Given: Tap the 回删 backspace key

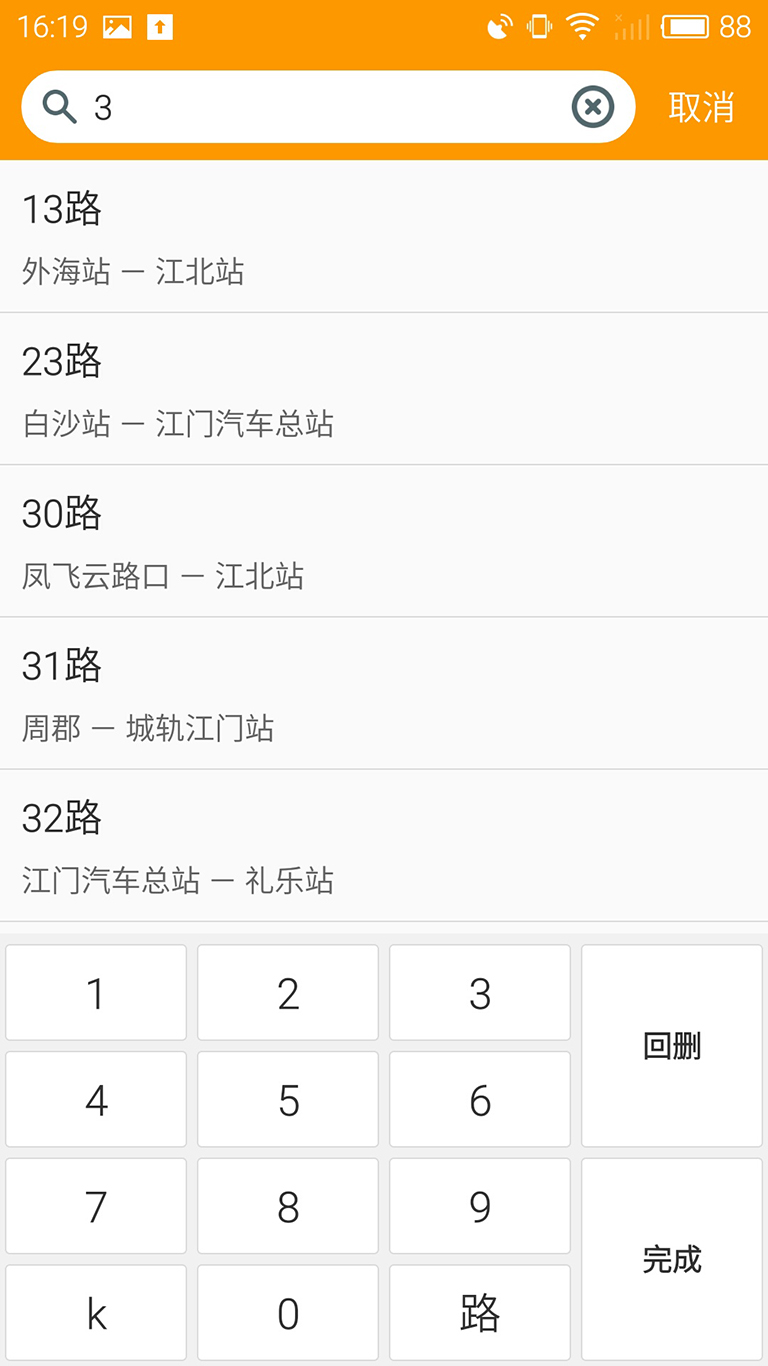Looking at the screenshot, I should [672, 1046].
